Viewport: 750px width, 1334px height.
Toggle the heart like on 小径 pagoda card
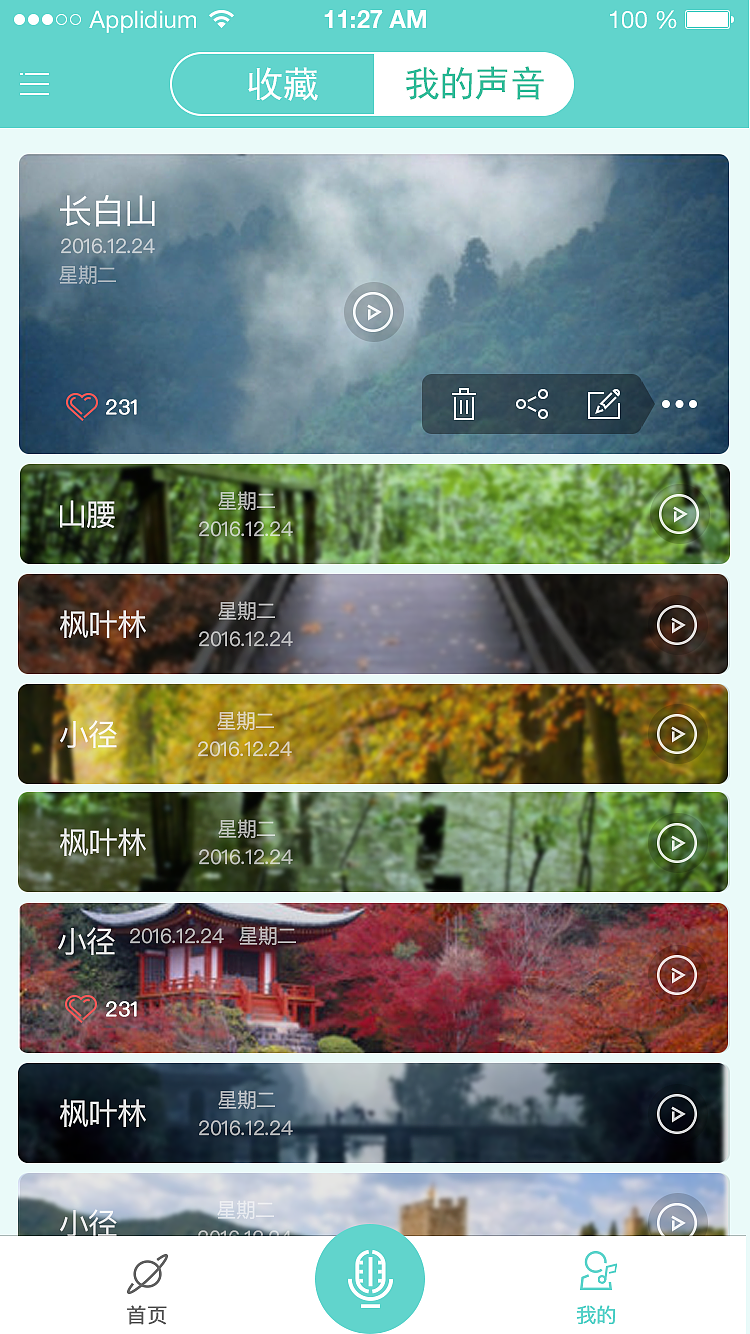[x=80, y=1009]
